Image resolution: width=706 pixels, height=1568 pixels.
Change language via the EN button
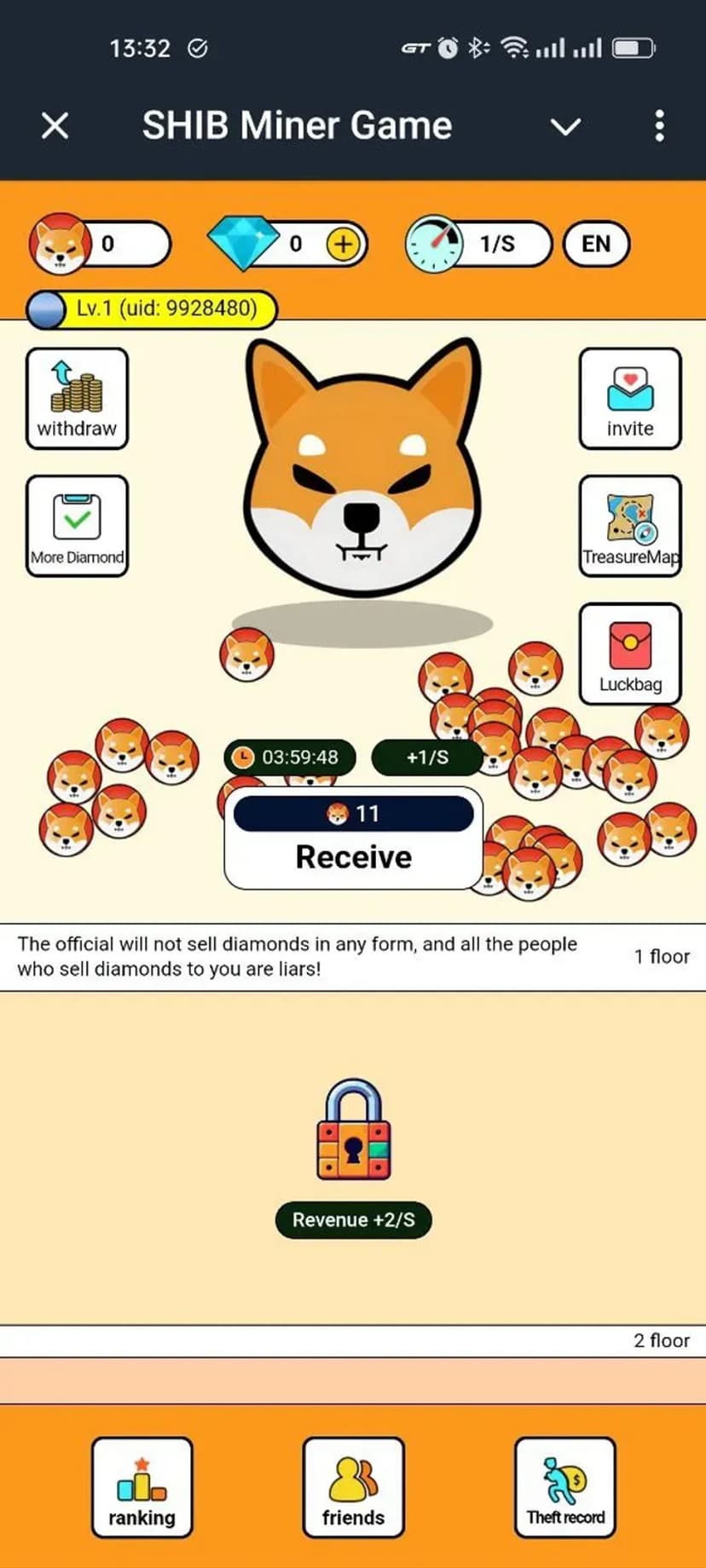[x=596, y=244]
